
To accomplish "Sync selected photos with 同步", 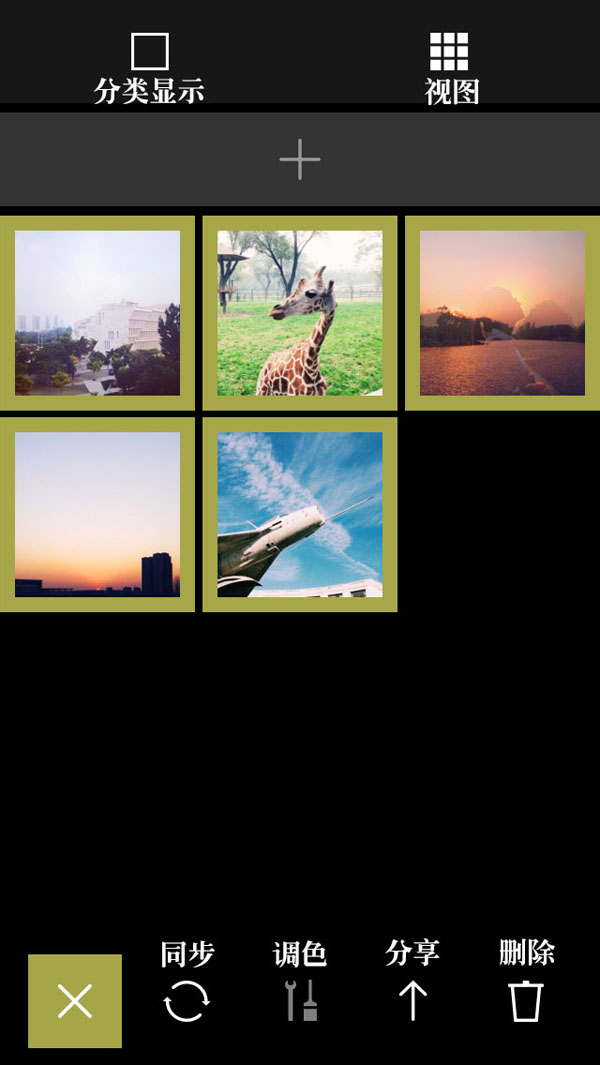I will tap(187, 981).
